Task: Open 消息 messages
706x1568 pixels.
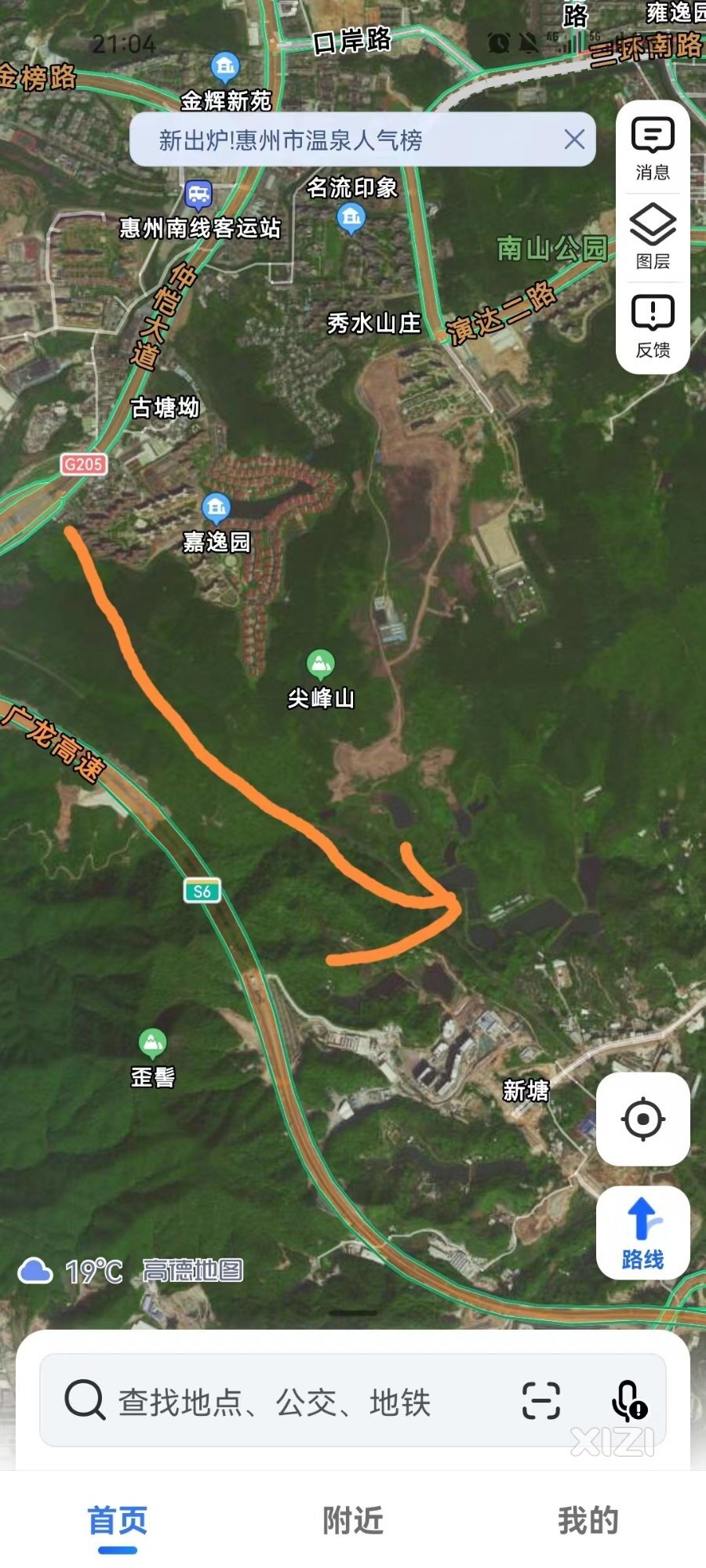Action: 653,149
